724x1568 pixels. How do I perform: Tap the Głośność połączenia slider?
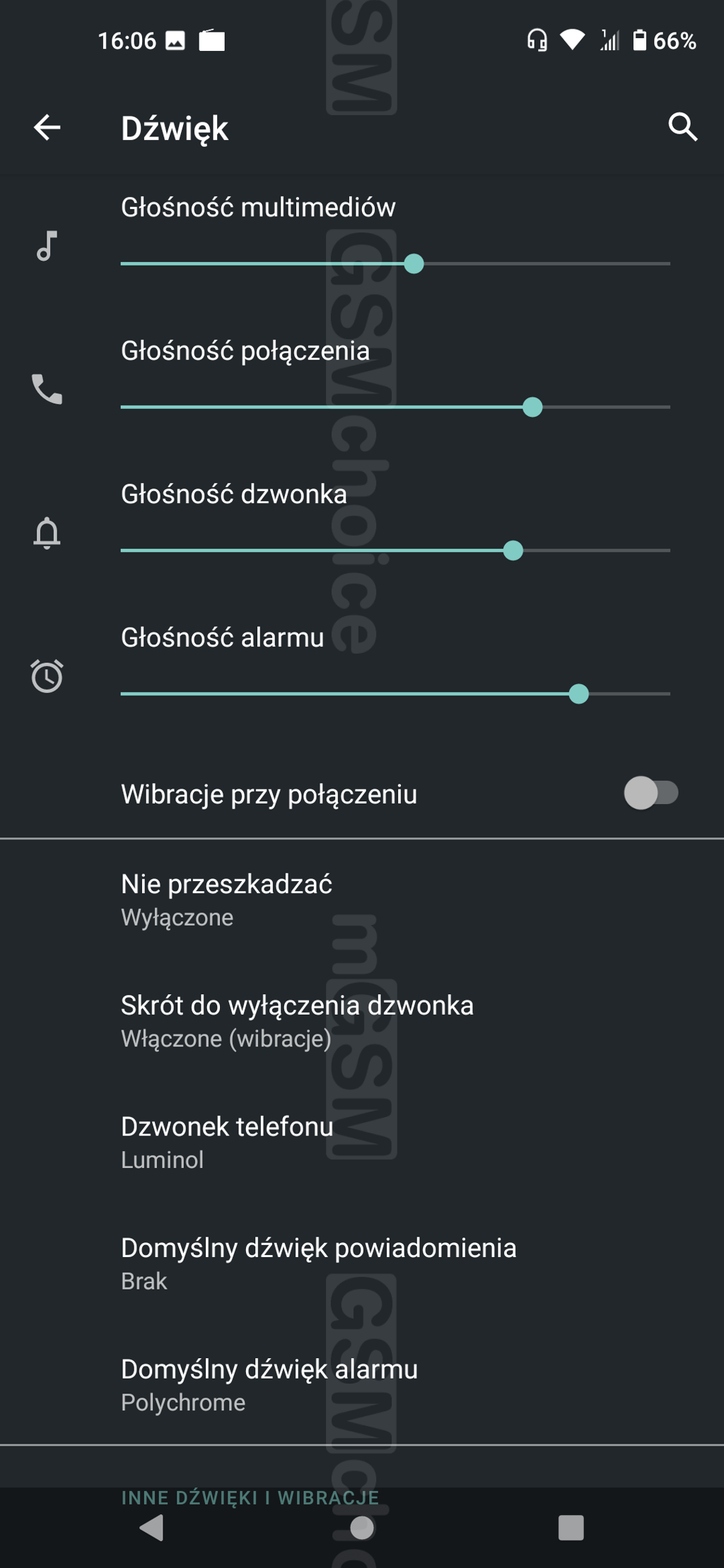[x=395, y=407]
